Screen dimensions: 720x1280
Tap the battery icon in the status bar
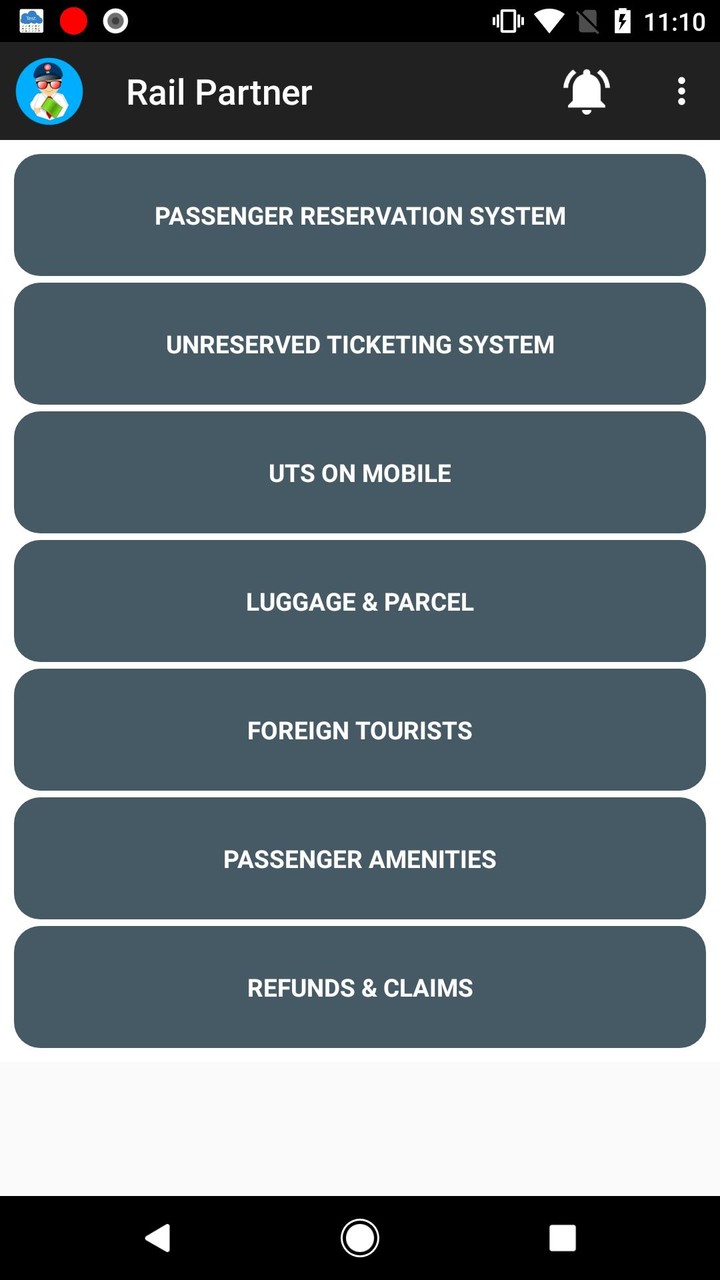[621, 20]
